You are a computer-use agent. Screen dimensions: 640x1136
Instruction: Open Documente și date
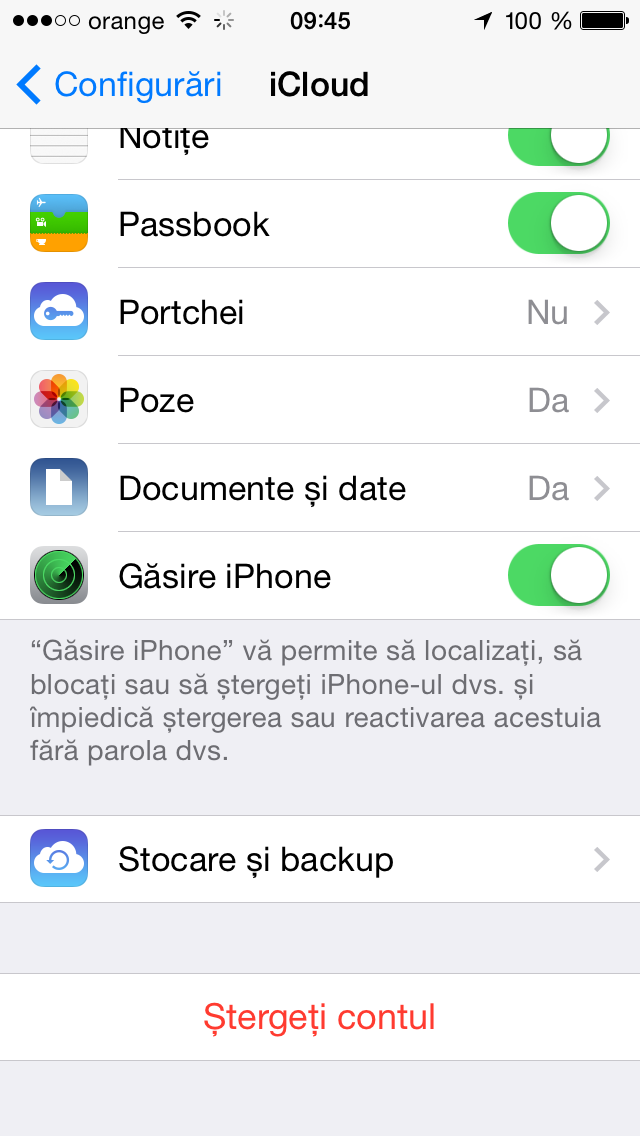coord(320,488)
